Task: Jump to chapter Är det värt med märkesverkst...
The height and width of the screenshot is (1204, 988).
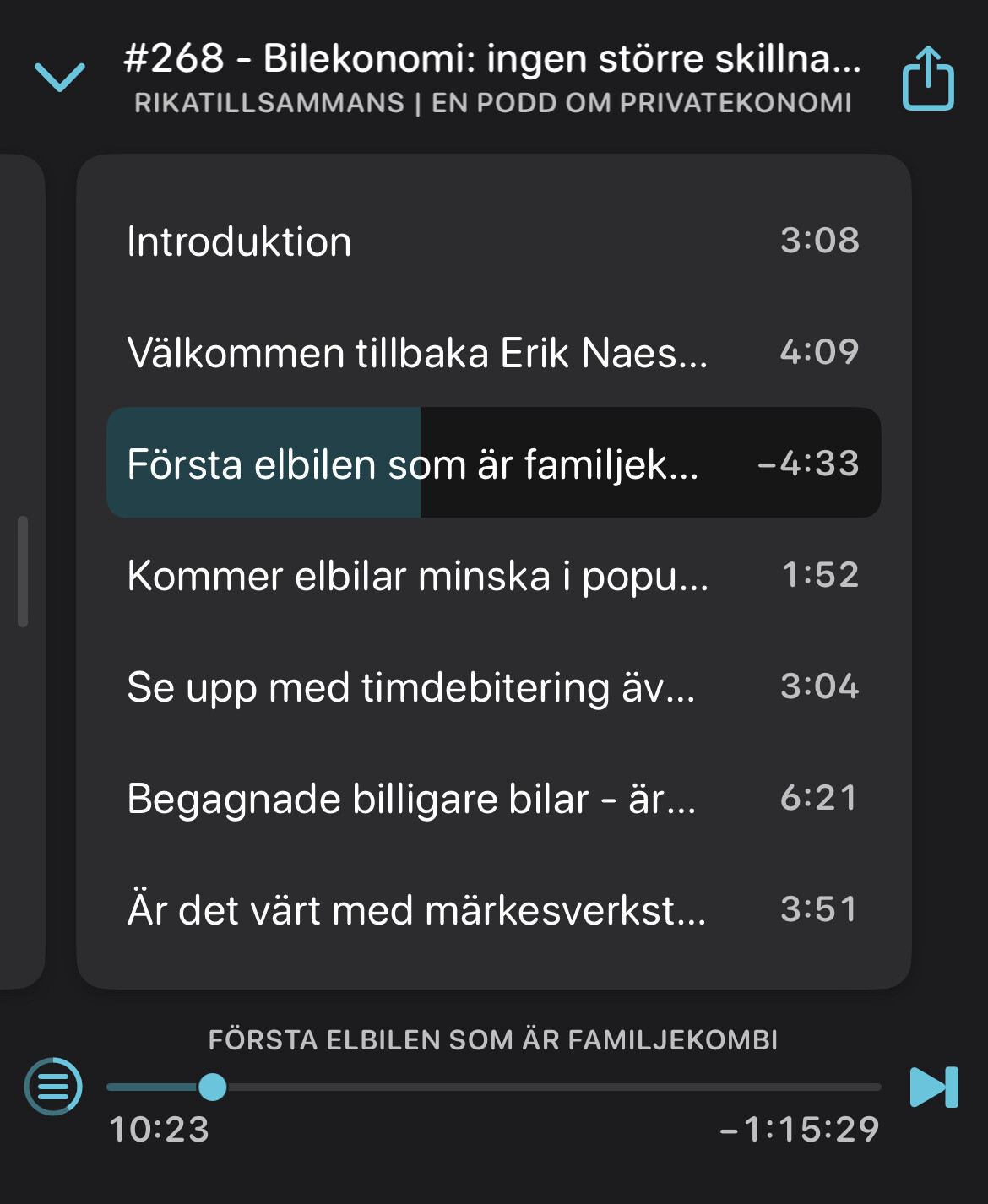Action: 493,910
